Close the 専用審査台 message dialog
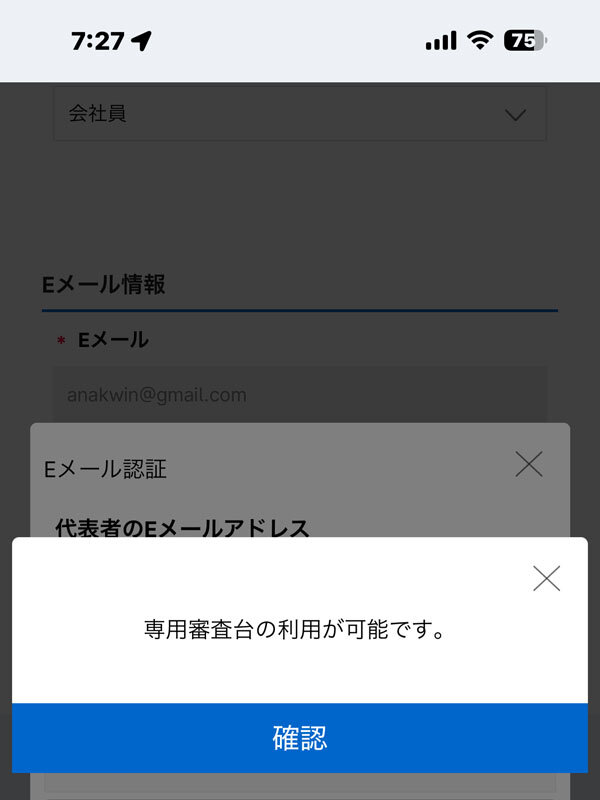This screenshot has height=800, width=600. point(546,578)
